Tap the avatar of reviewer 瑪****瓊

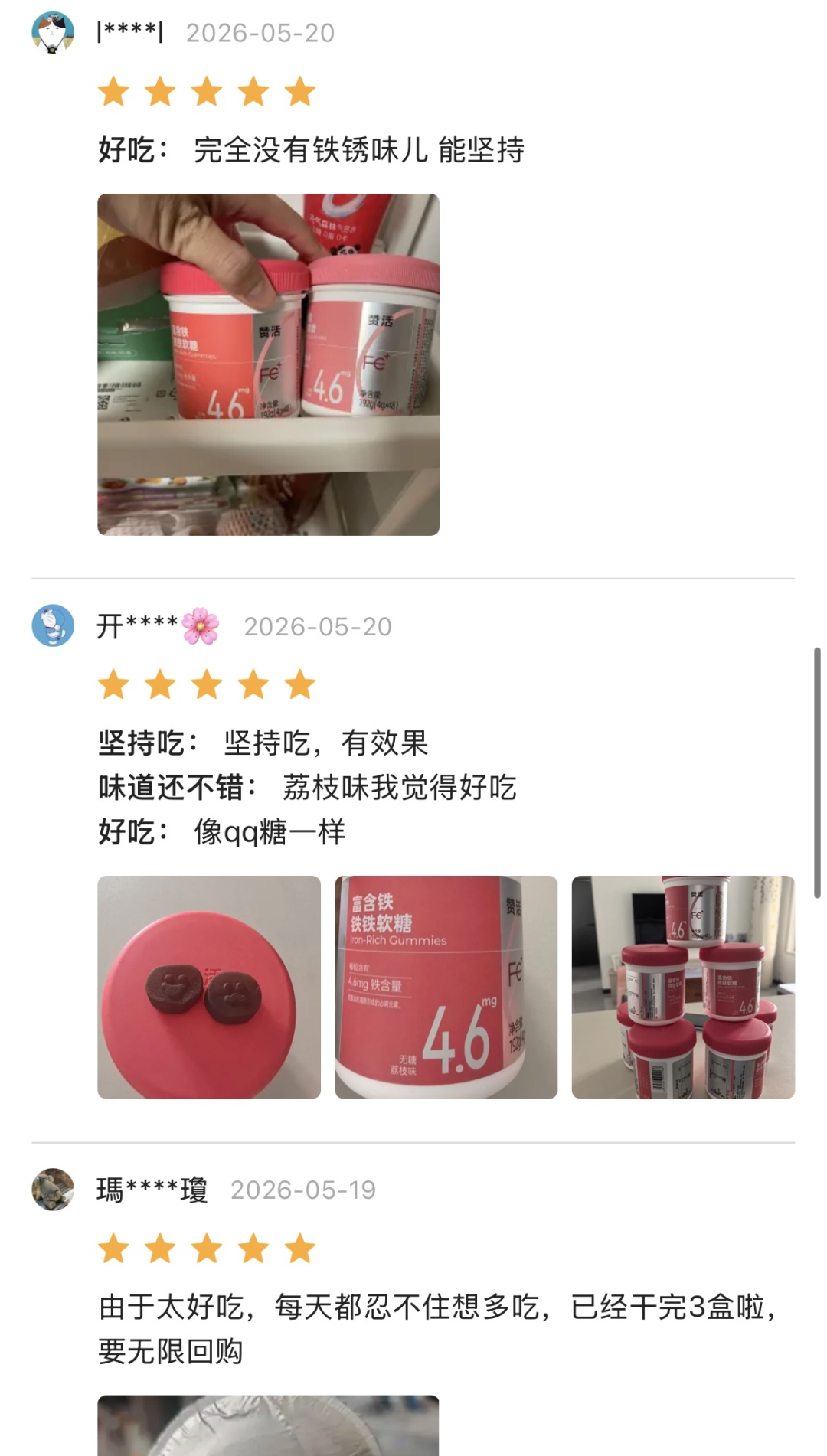tap(53, 1189)
